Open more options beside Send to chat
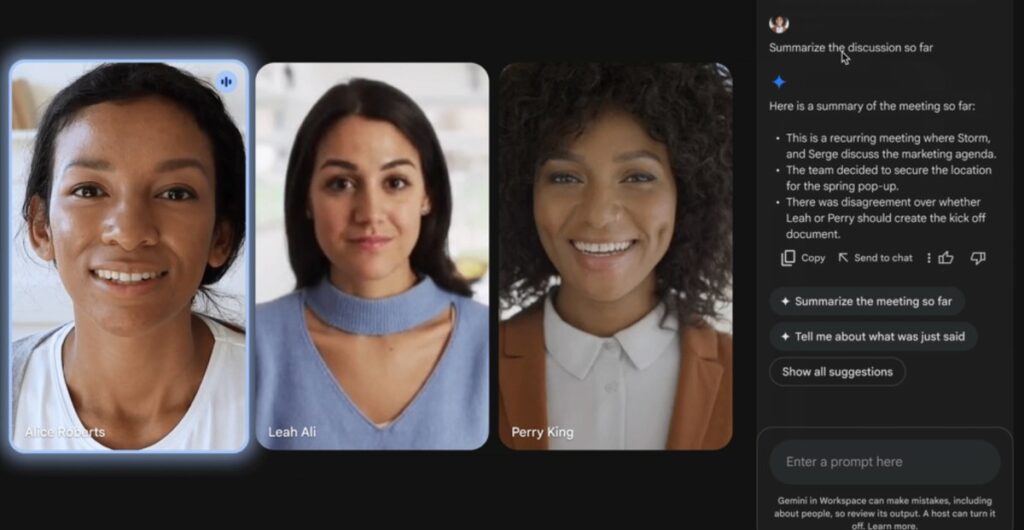Viewport: 1024px width, 530px height. [928, 258]
